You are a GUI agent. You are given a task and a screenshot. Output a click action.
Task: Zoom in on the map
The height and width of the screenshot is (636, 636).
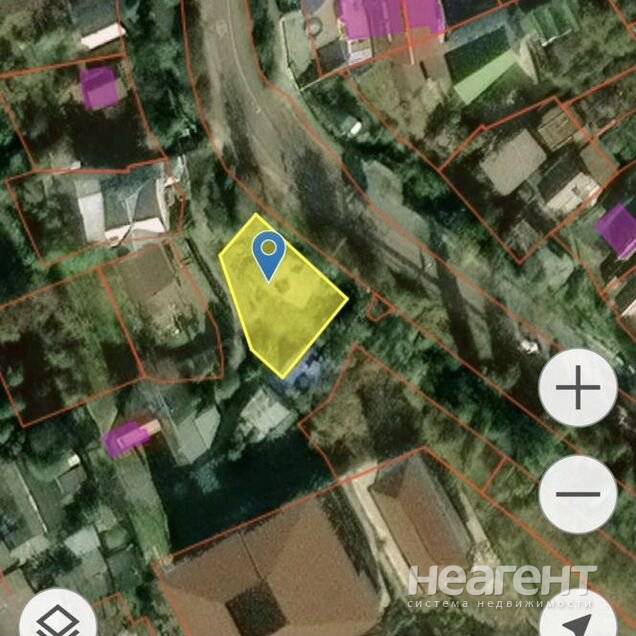click(x=577, y=388)
